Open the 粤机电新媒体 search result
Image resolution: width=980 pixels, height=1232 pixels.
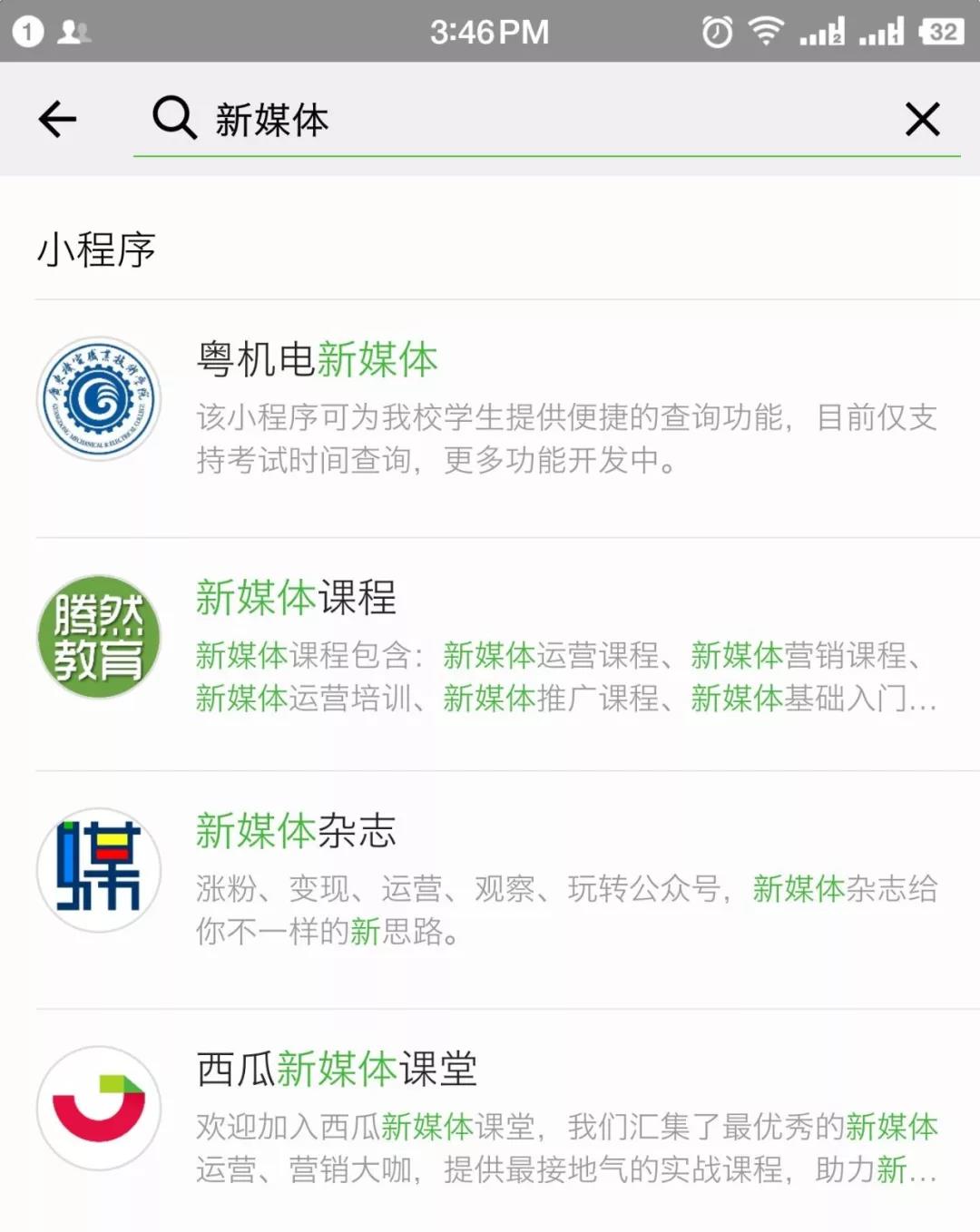pyautogui.click(x=315, y=359)
